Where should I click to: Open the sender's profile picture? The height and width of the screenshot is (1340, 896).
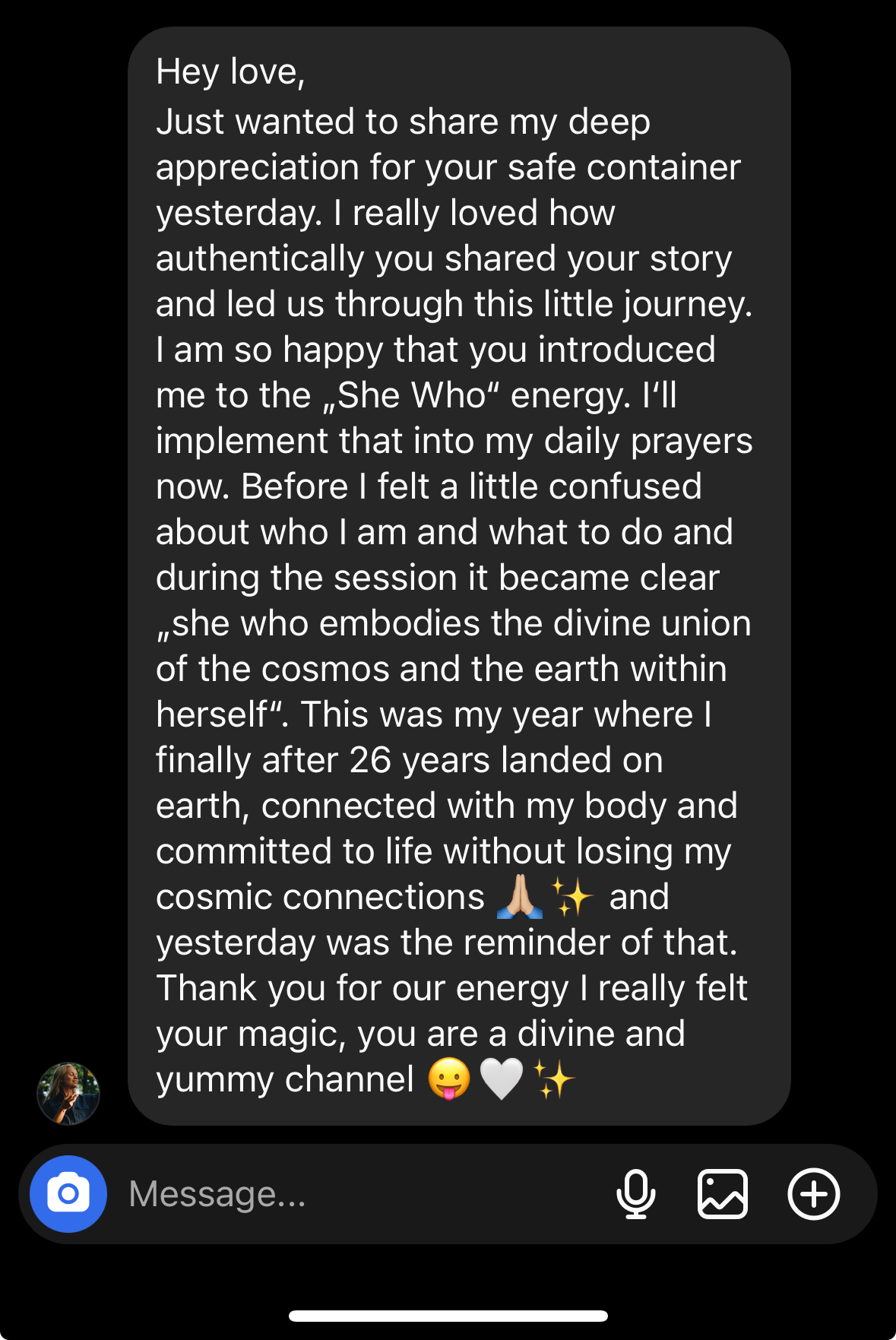point(68,1093)
